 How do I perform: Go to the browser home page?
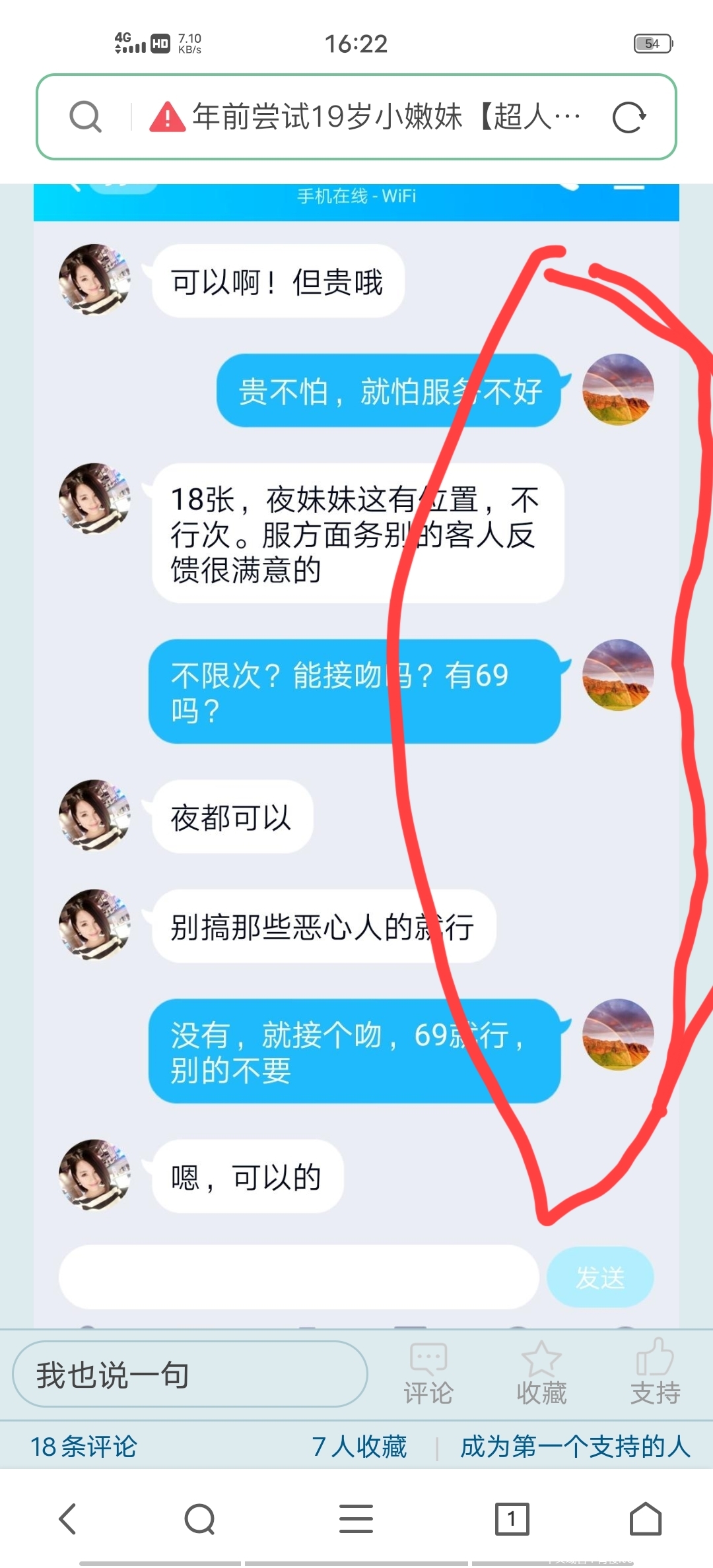coord(645,1519)
